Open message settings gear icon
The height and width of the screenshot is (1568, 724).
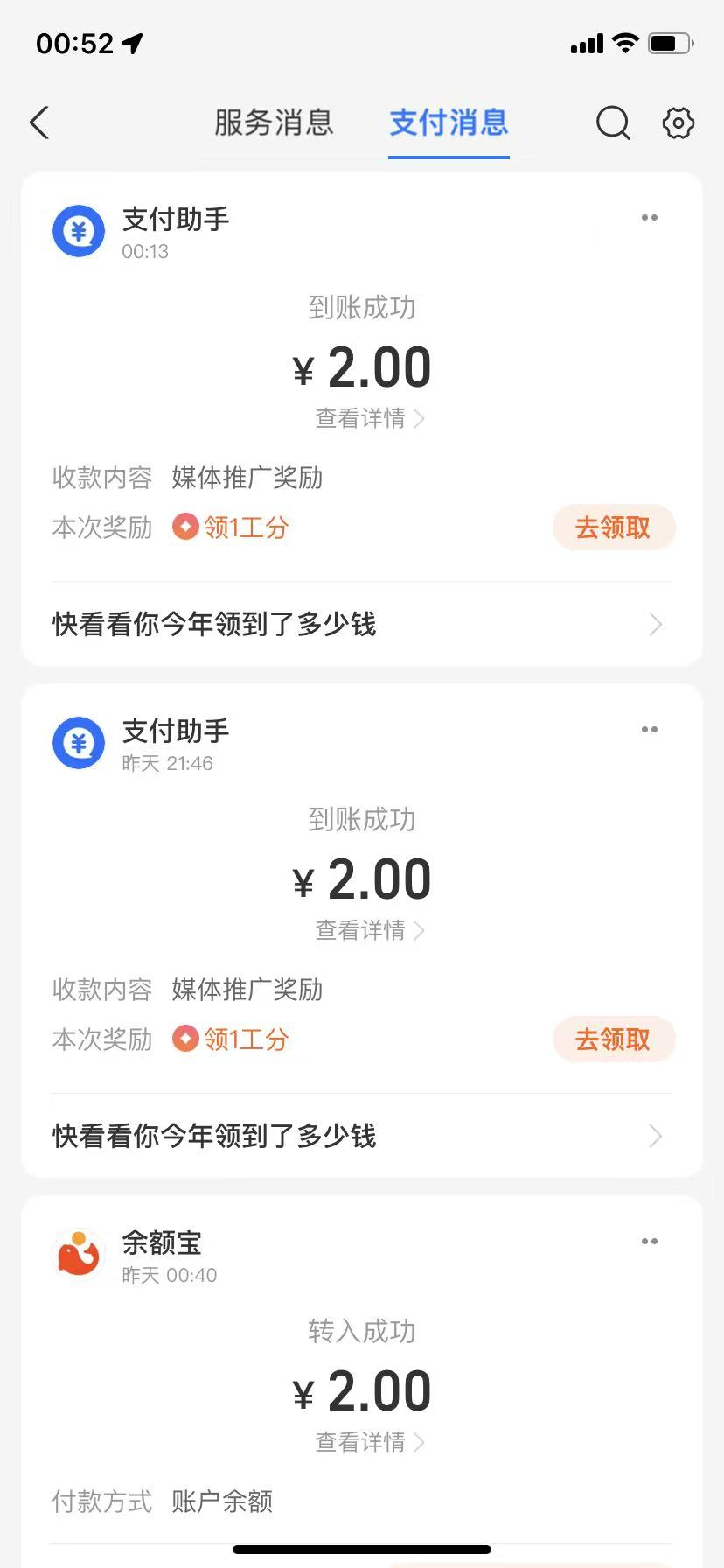coord(678,123)
